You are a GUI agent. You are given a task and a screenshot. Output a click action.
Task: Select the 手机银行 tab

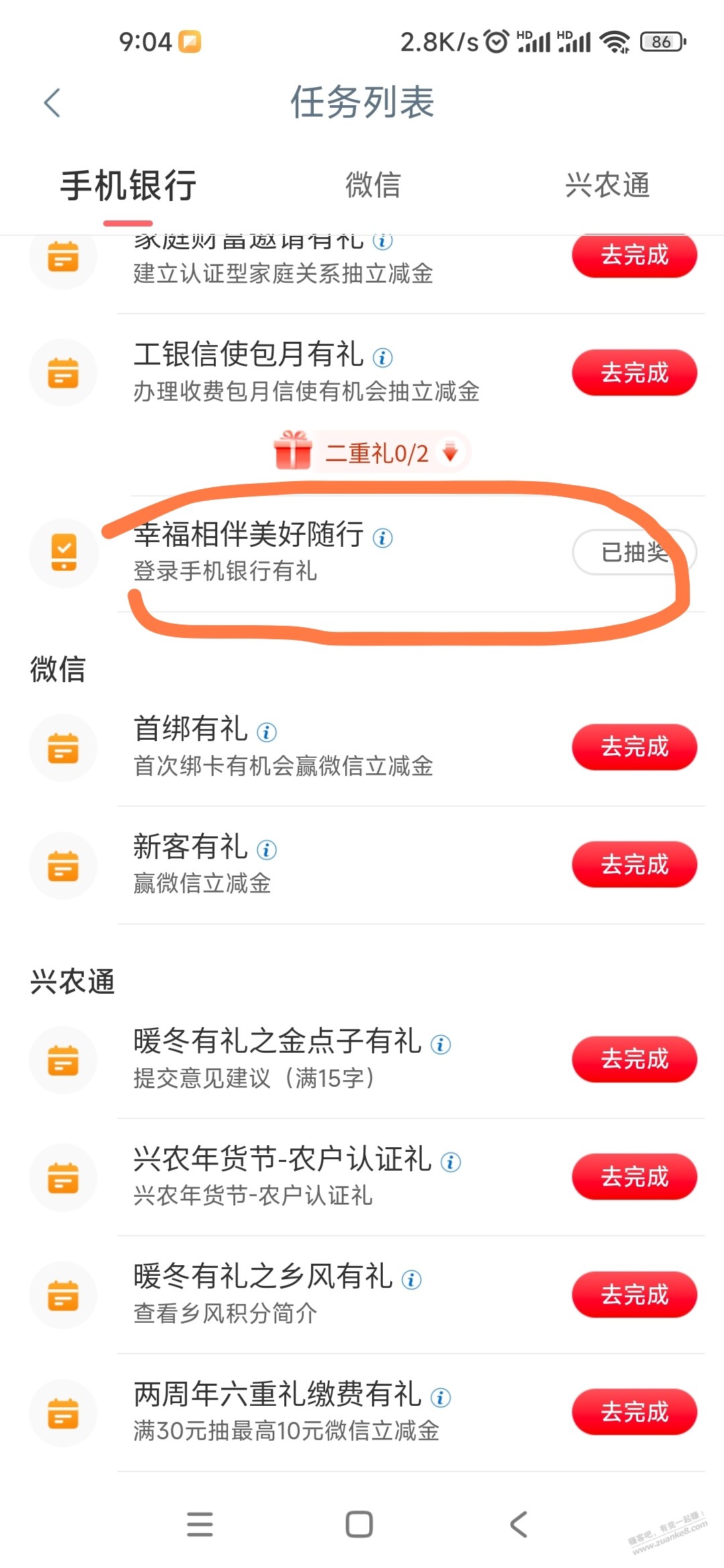coord(126,188)
